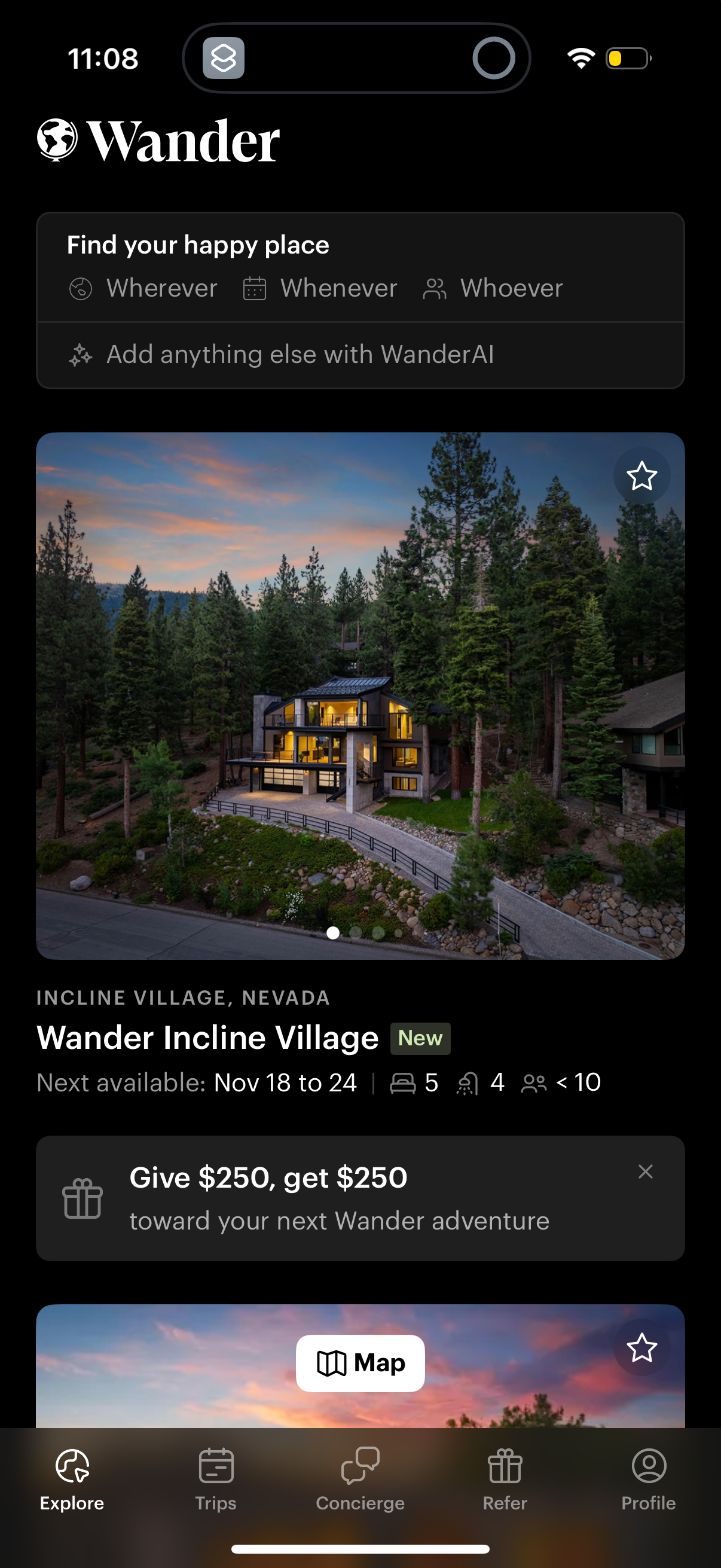Screen dimensions: 721x1568
Task: Dismiss the Give $250 banner
Action: (645, 1171)
